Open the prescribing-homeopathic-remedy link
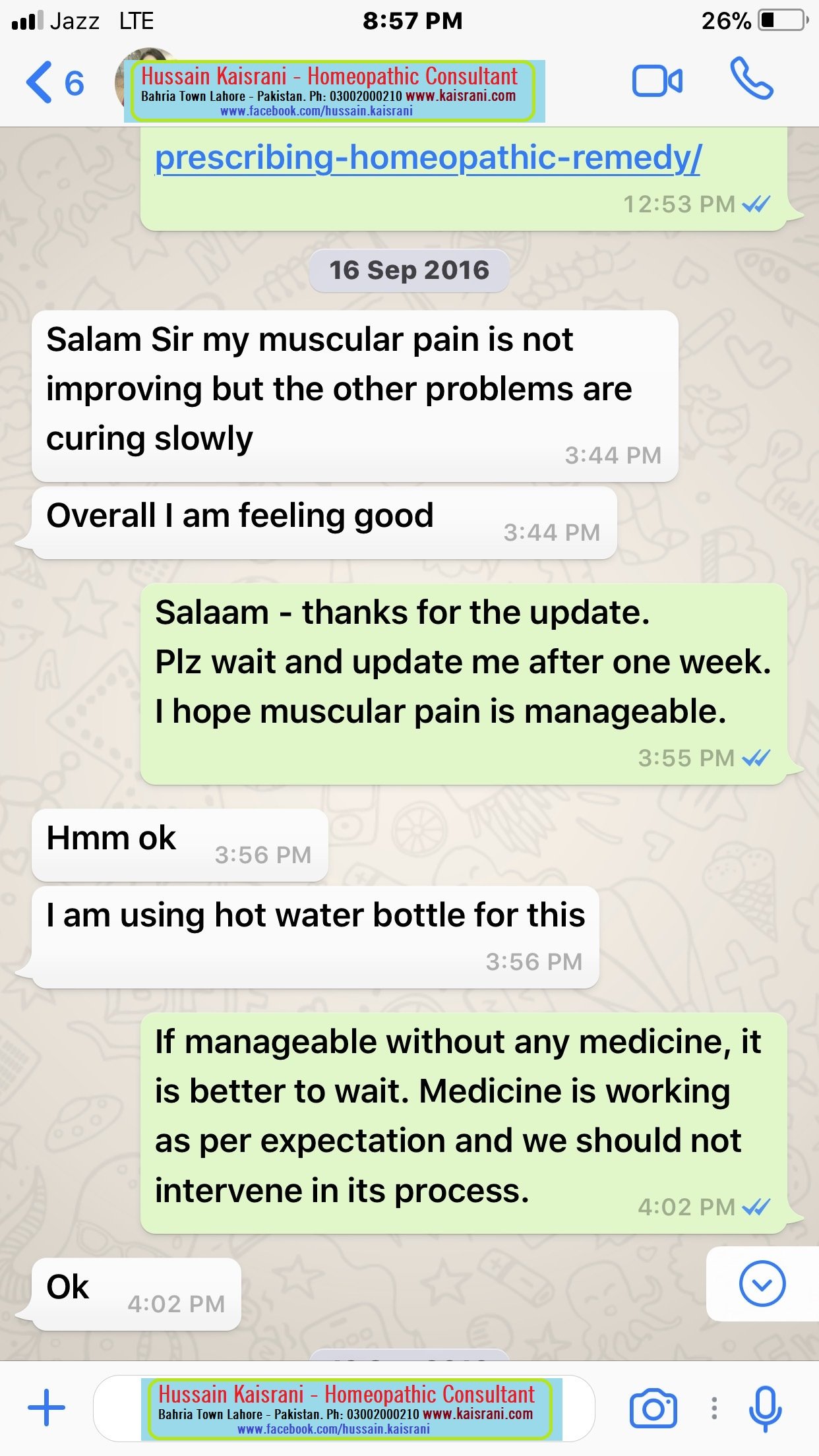This screenshot has height=1456, width=819. 427,158
